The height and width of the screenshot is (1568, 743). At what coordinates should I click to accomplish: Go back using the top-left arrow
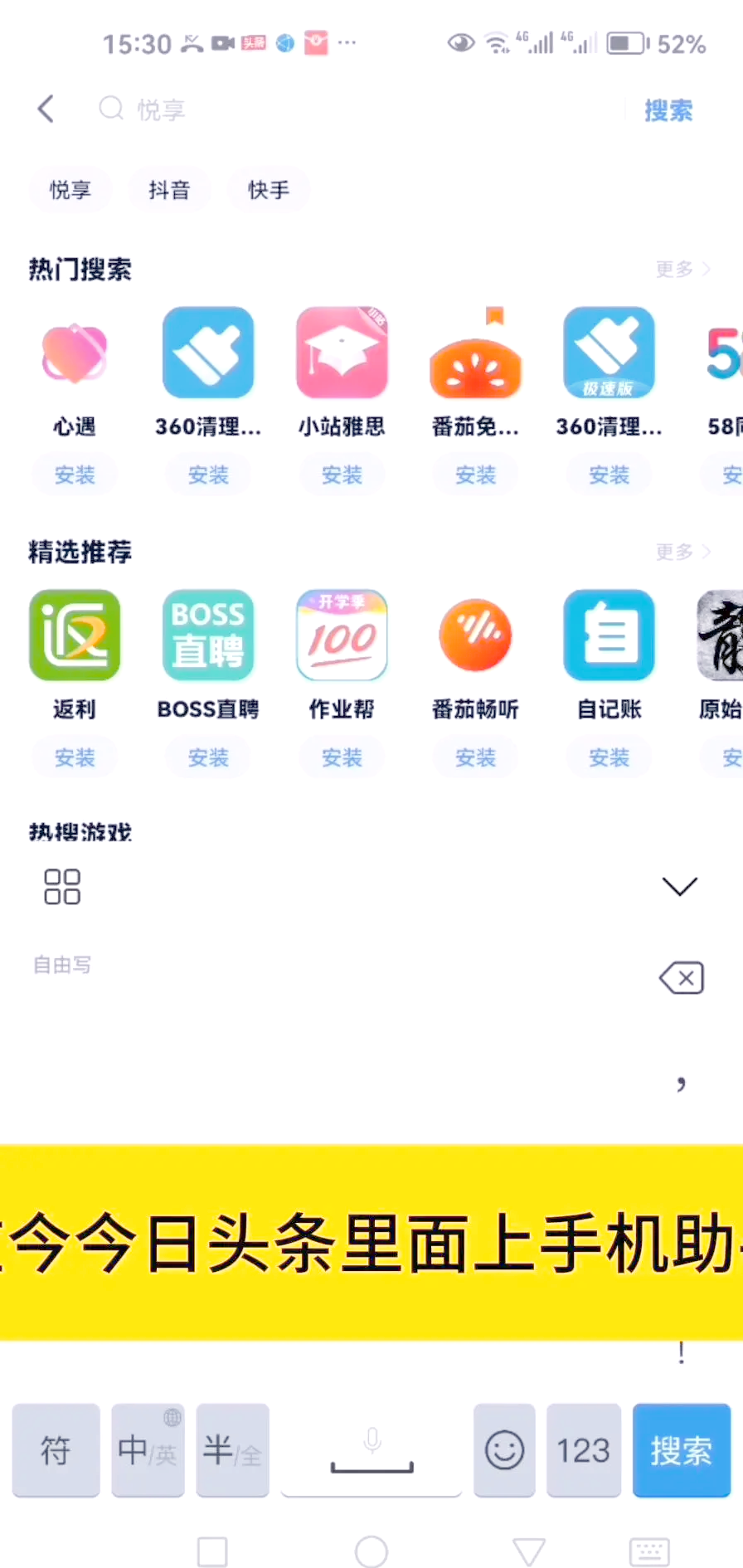click(46, 109)
